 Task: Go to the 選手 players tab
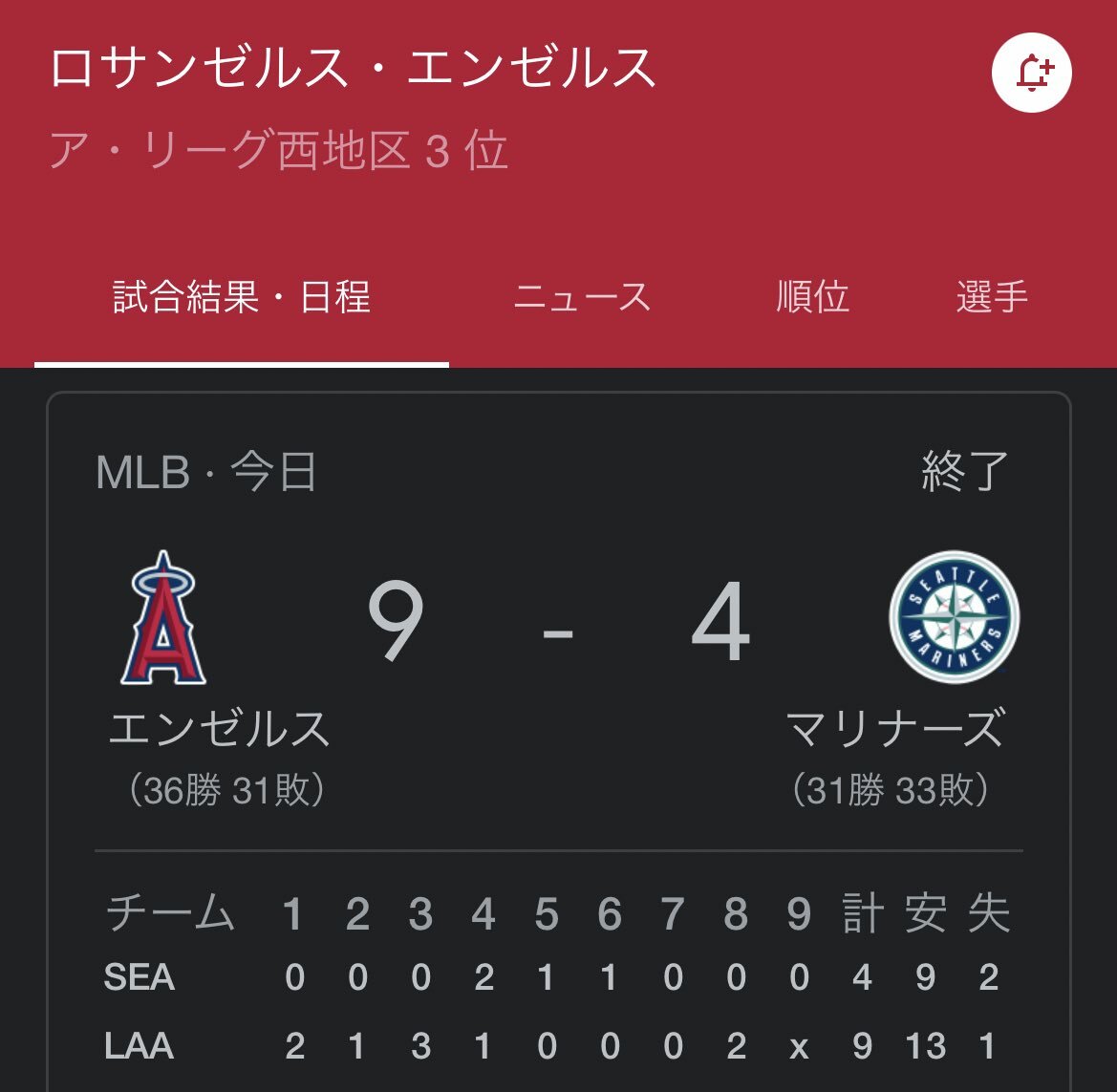click(992, 297)
